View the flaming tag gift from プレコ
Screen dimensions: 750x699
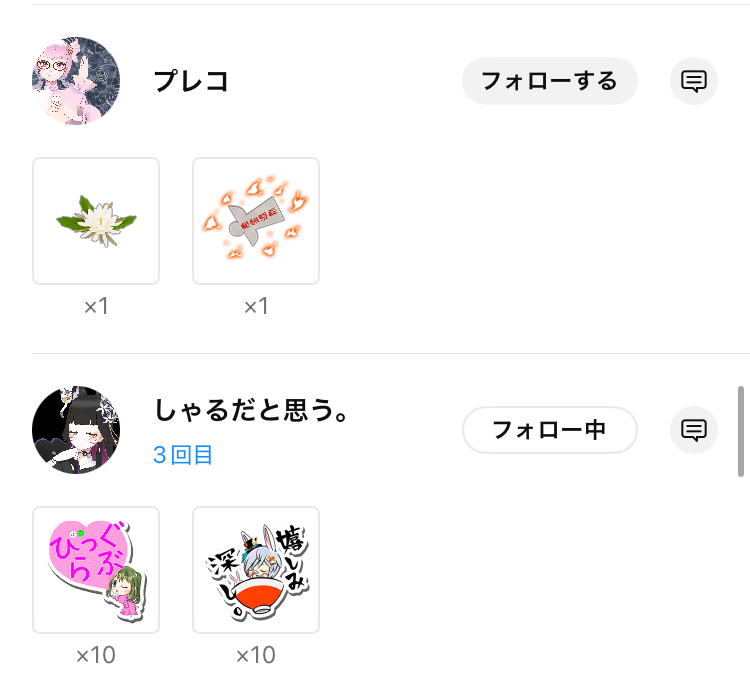(x=256, y=221)
